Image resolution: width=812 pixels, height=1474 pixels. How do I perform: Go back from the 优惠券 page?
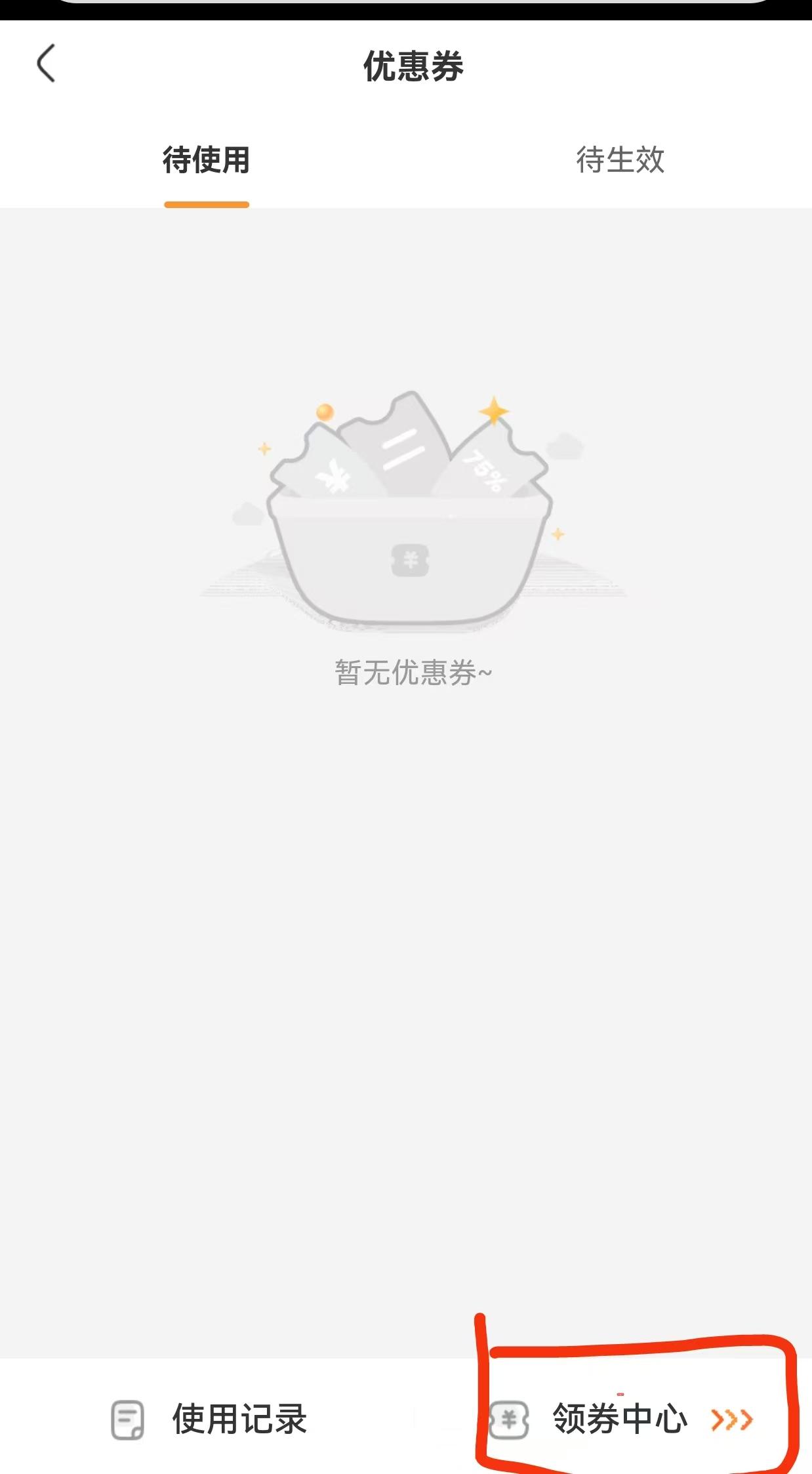pos(46,64)
